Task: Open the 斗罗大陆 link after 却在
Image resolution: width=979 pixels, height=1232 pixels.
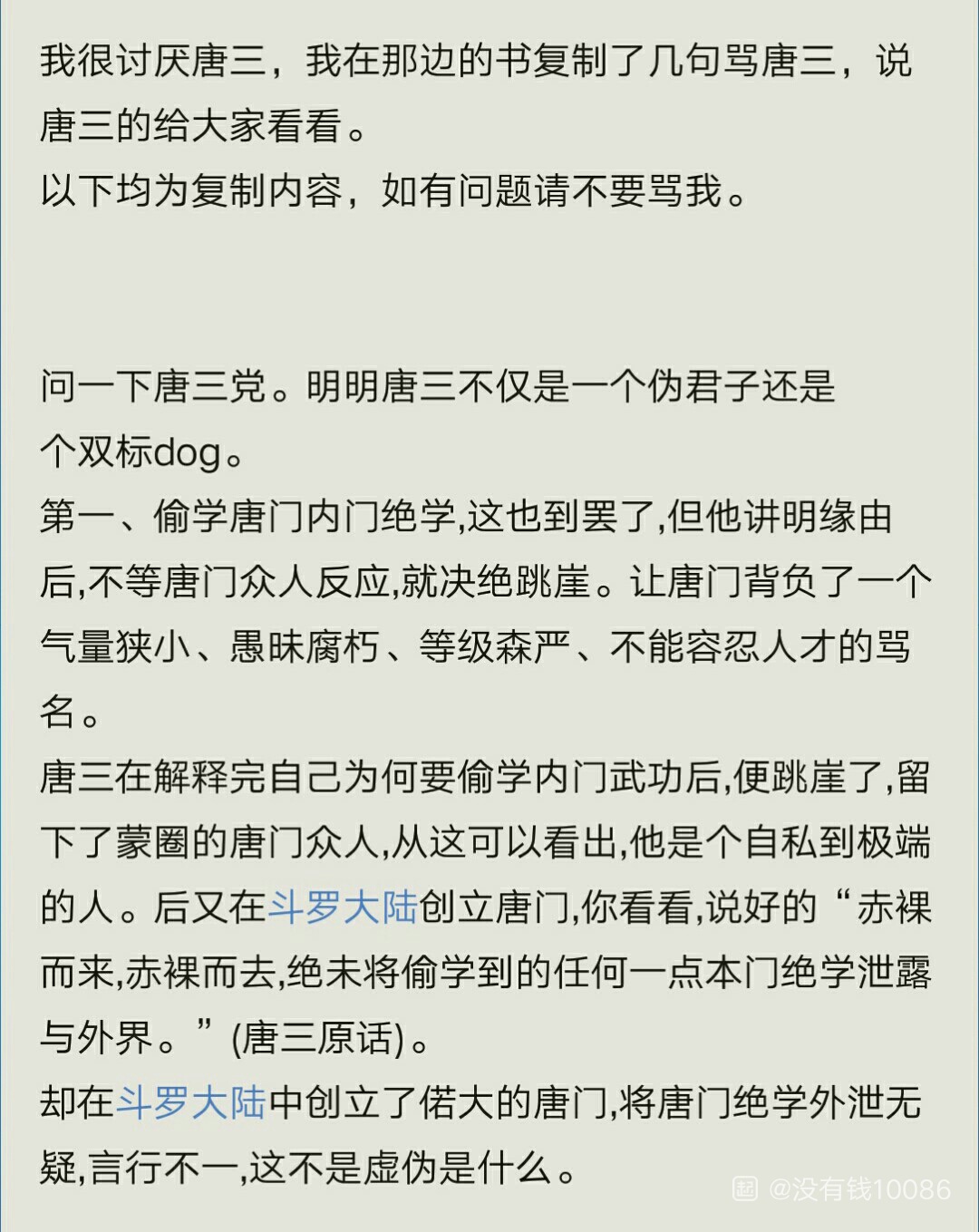Action: tap(191, 1102)
